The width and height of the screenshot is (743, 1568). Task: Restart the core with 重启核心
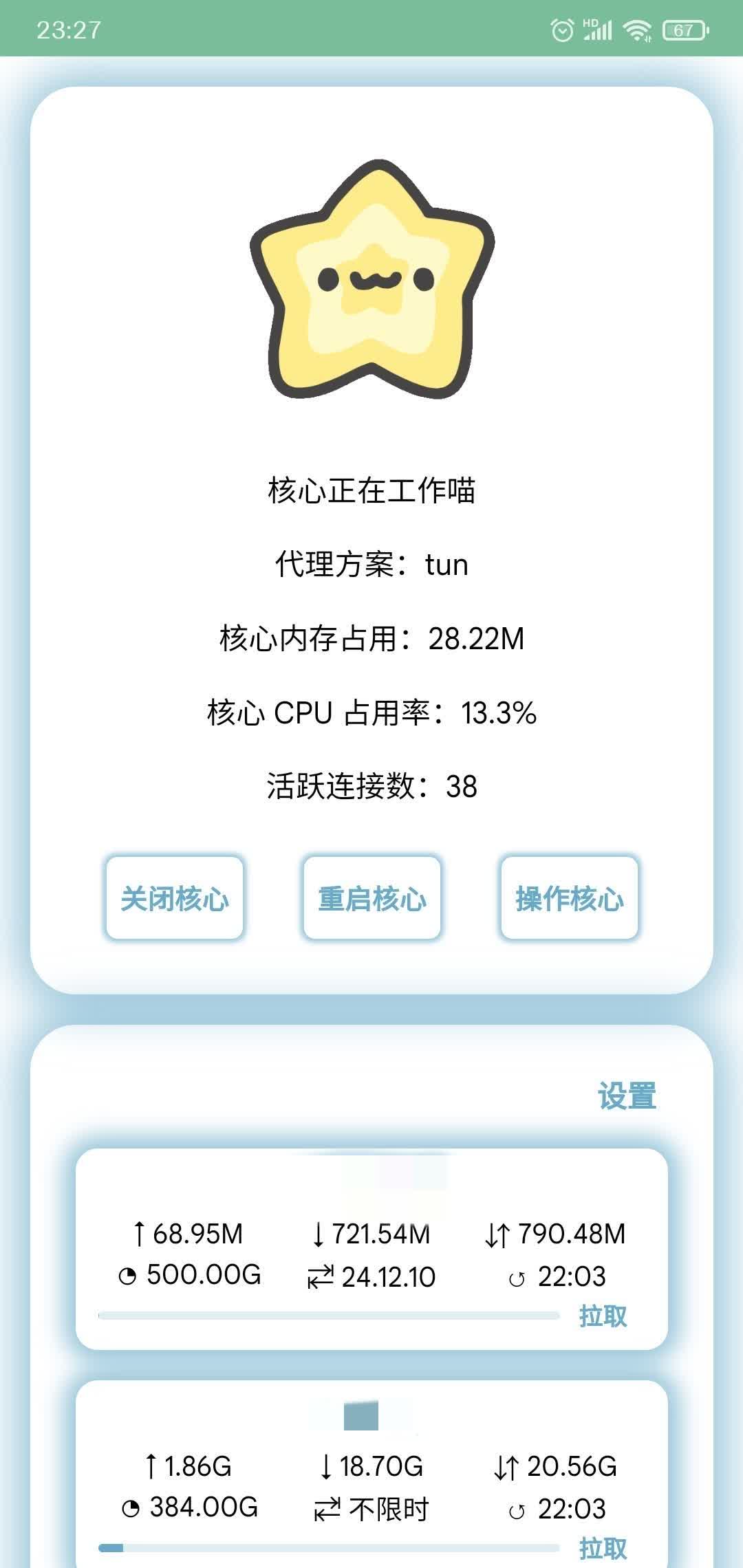pyautogui.click(x=371, y=898)
